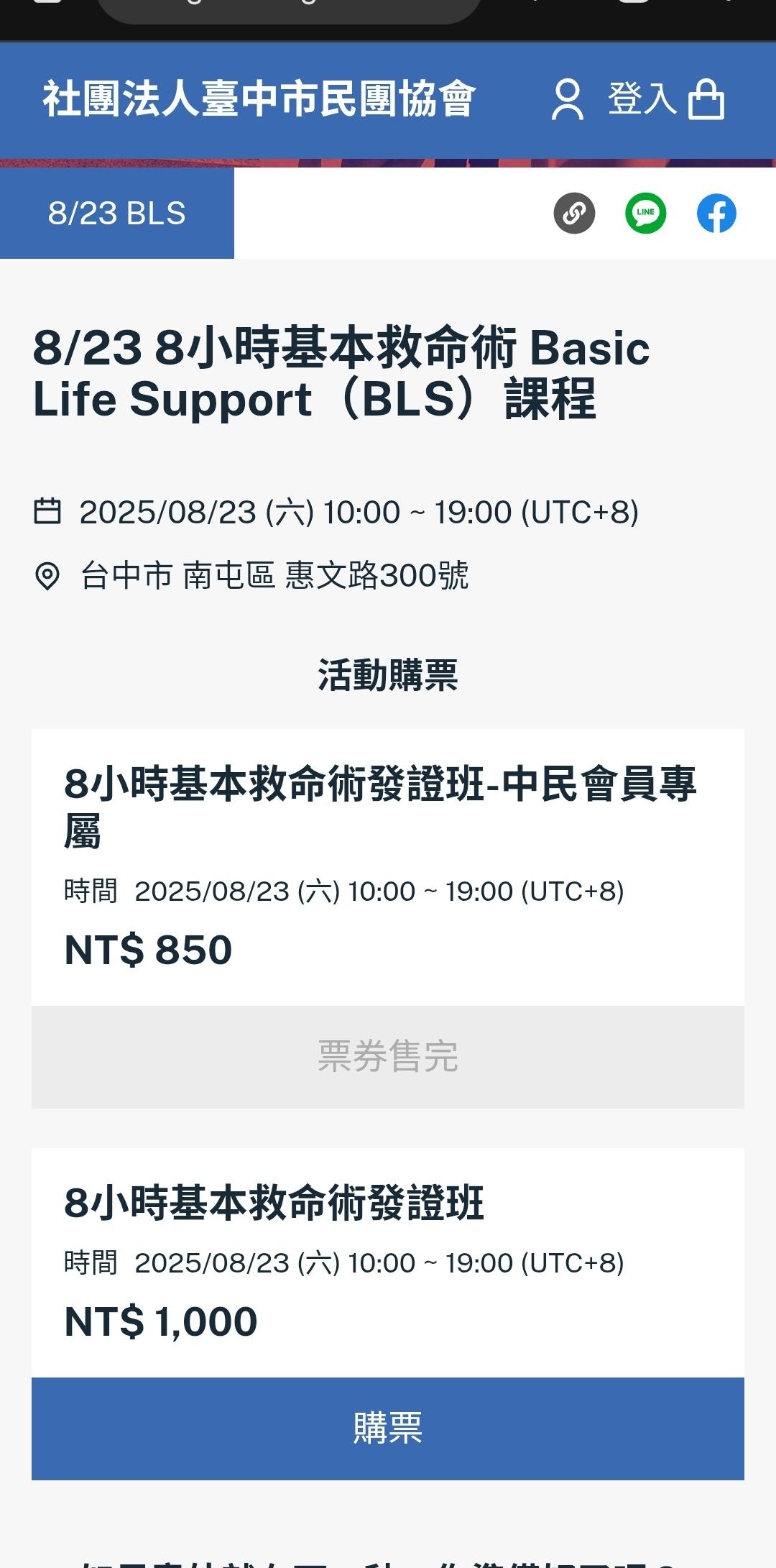Share this event on Facebook

click(x=716, y=214)
